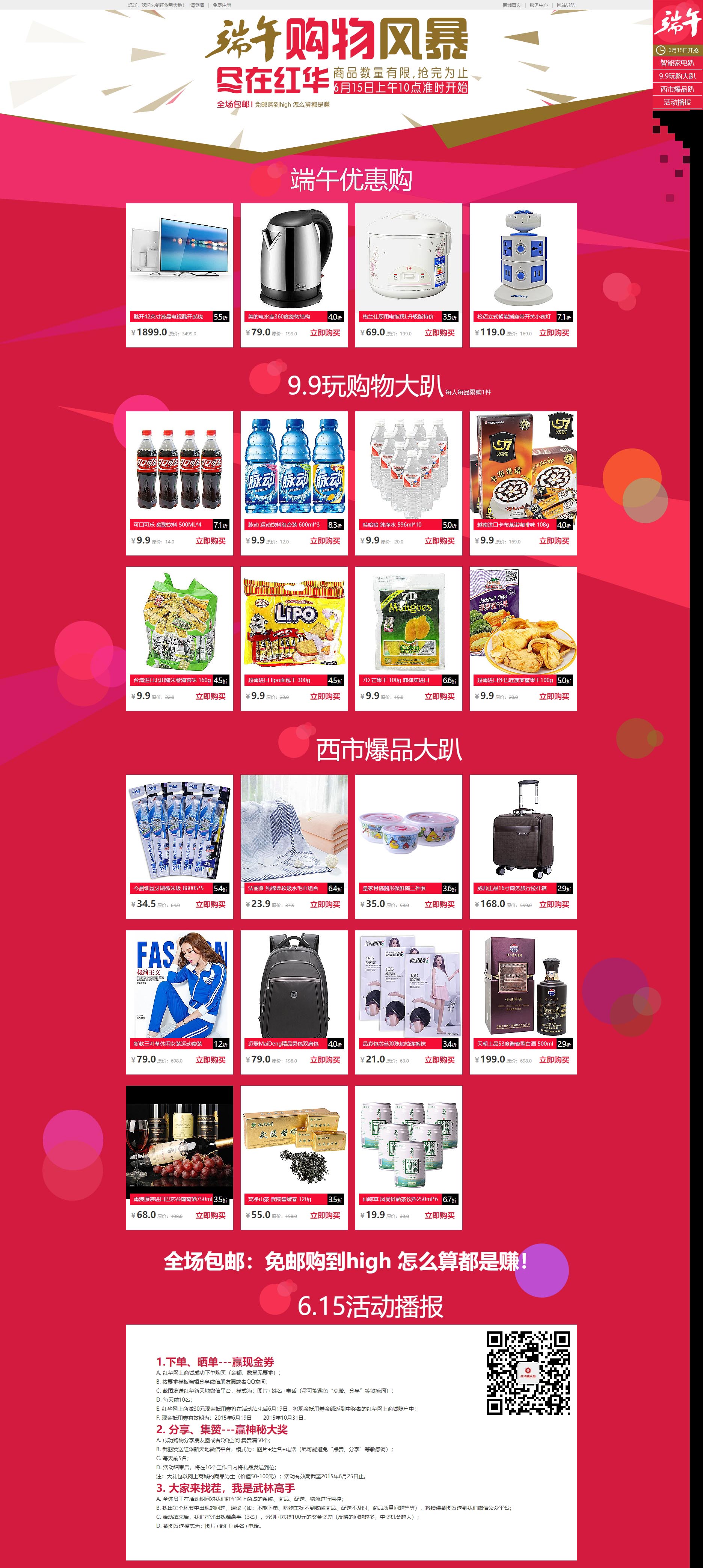Buy the 美的电水壶 for ¥79.0

[325, 333]
